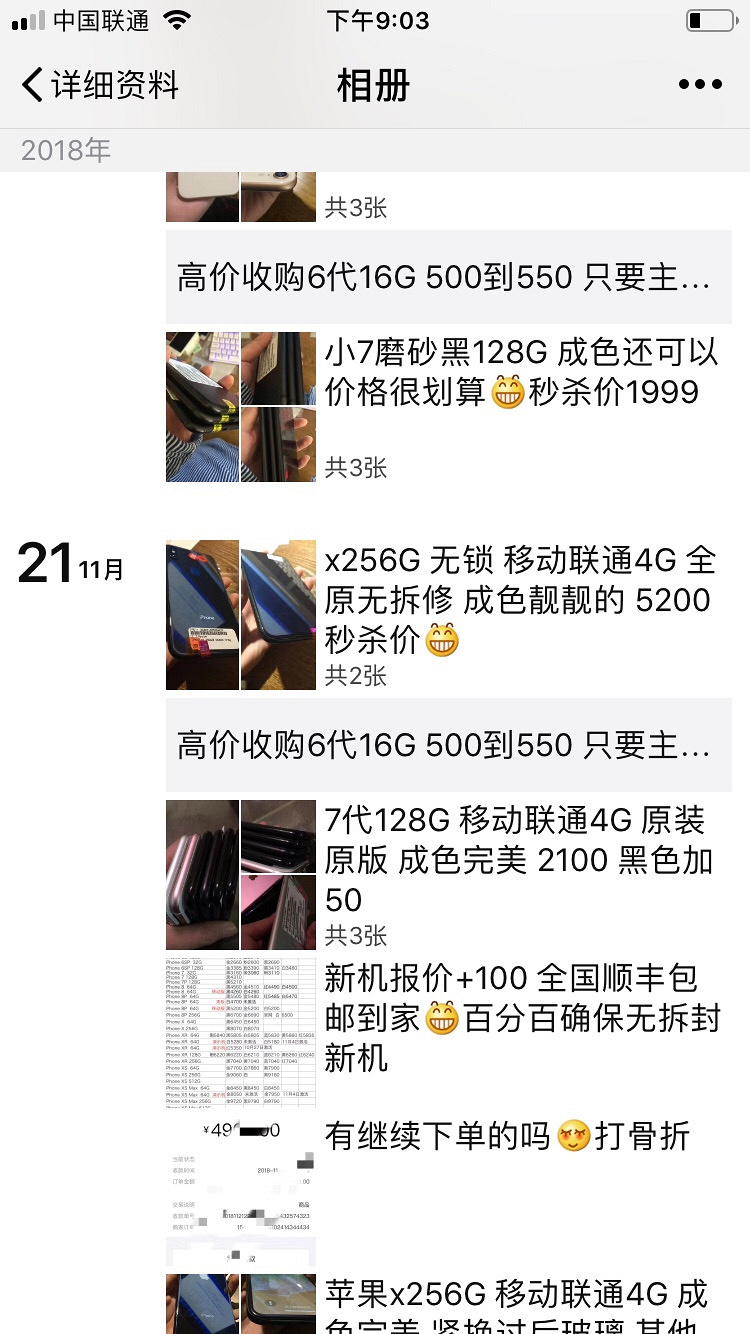Go back to 详细资料
Image resolution: width=750 pixels, height=1334 pixels.
click(100, 85)
